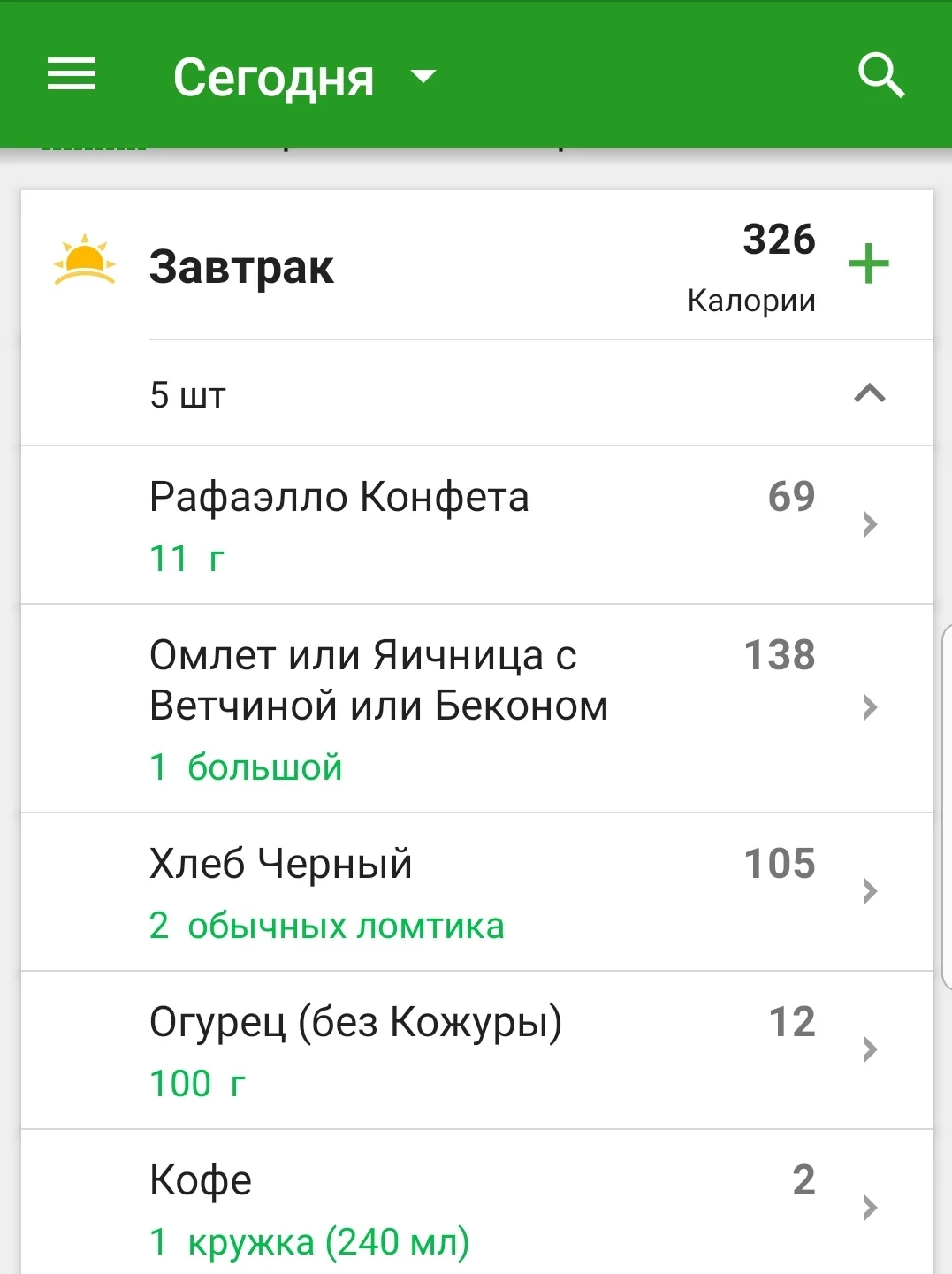
Task: Add food to Завтрак with plus
Action: pos(868,263)
